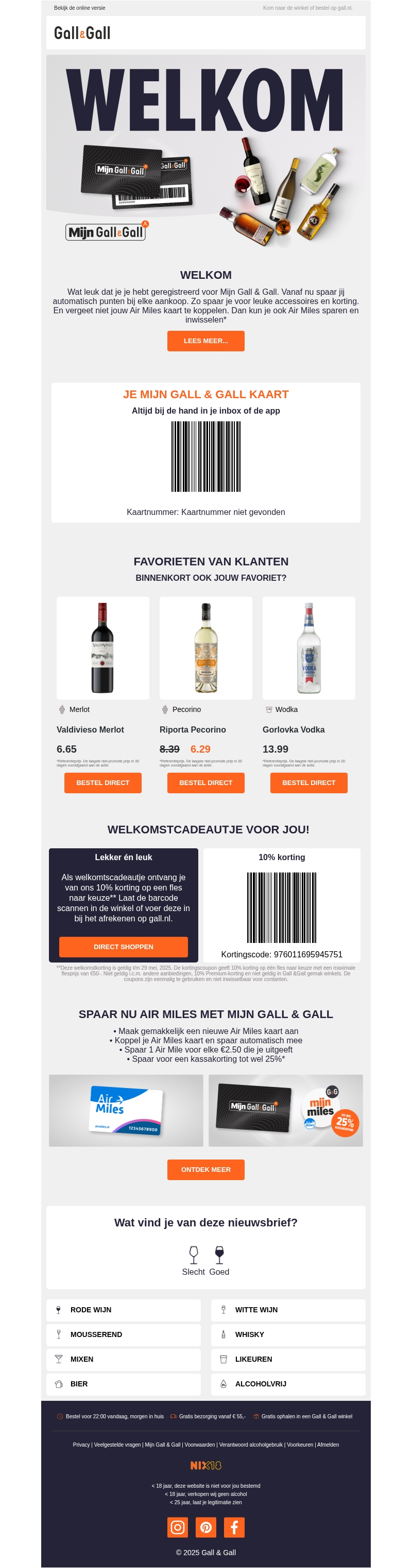Tap the DIRECT SHOPPEN button
This screenshot has width=412, height=1568.
[x=123, y=947]
